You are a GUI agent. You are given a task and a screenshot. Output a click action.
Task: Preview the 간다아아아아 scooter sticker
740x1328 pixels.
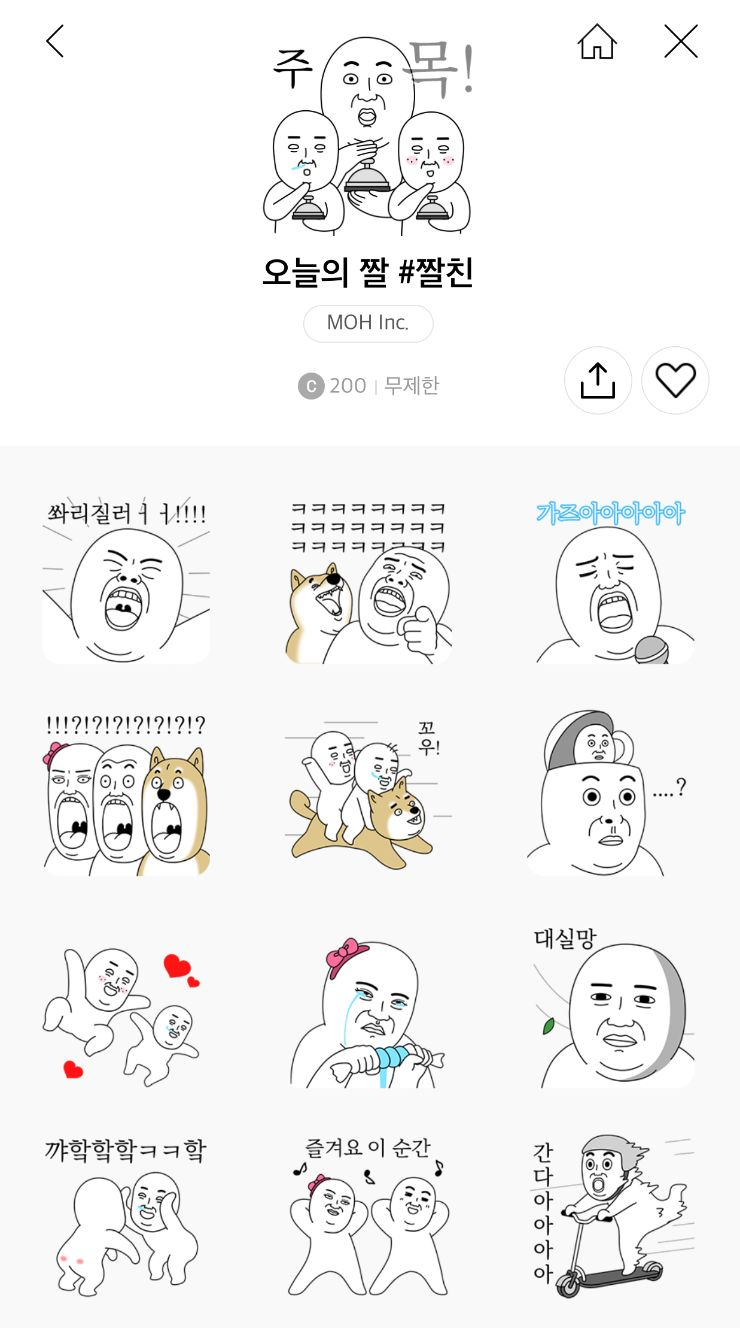pyautogui.click(x=612, y=1220)
